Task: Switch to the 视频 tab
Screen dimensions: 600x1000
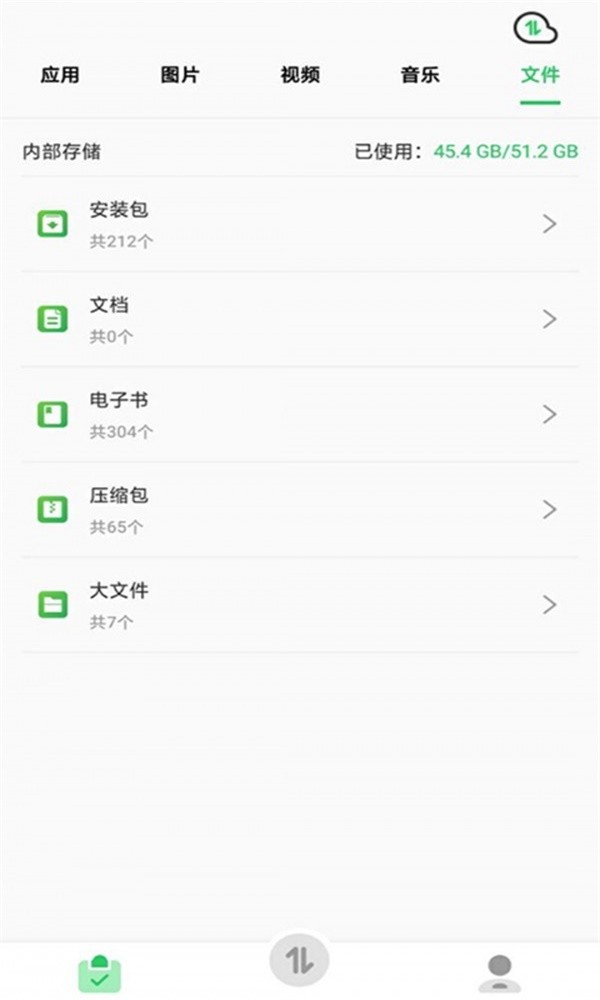Action: (x=300, y=75)
